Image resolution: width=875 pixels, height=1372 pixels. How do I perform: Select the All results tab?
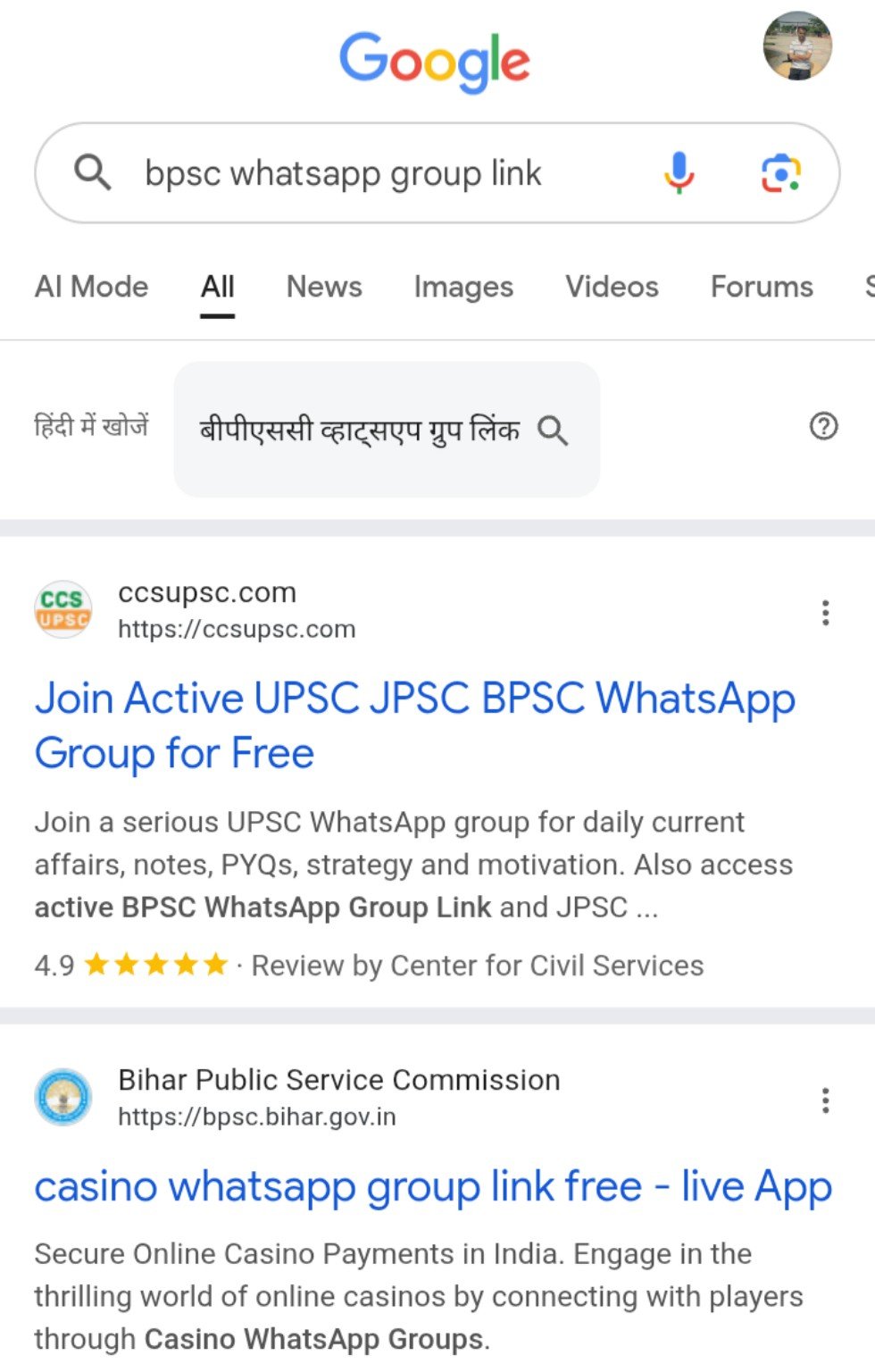coord(218,287)
